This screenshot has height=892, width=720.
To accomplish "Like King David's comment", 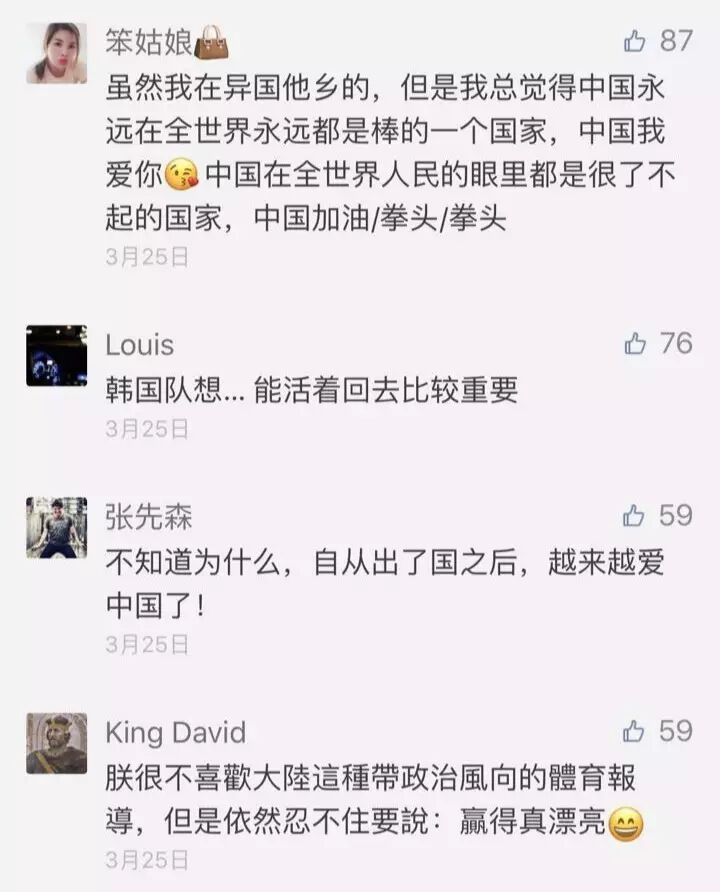I will coord(634,732).
